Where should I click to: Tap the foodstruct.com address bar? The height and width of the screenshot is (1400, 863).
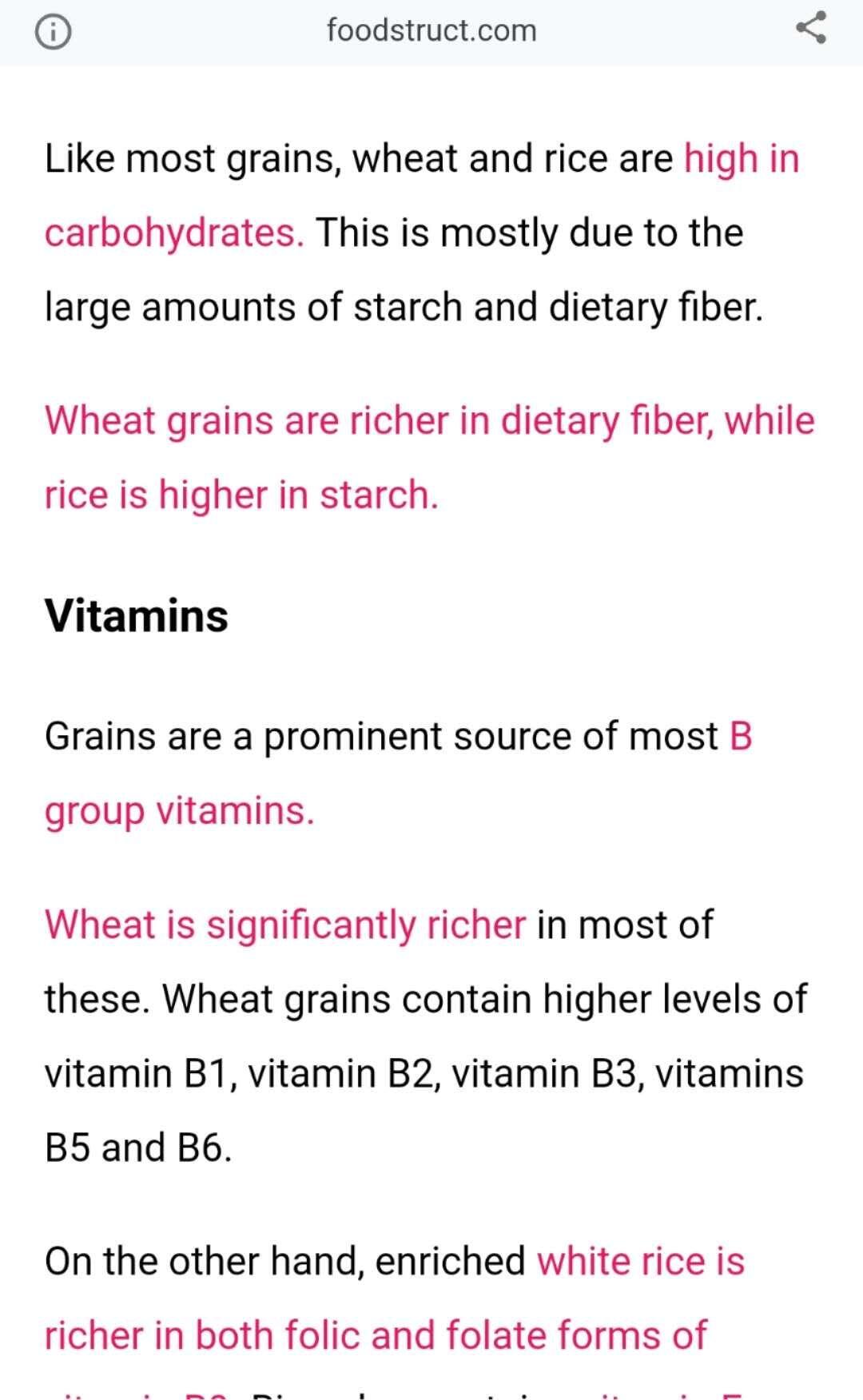pos(431,30)
